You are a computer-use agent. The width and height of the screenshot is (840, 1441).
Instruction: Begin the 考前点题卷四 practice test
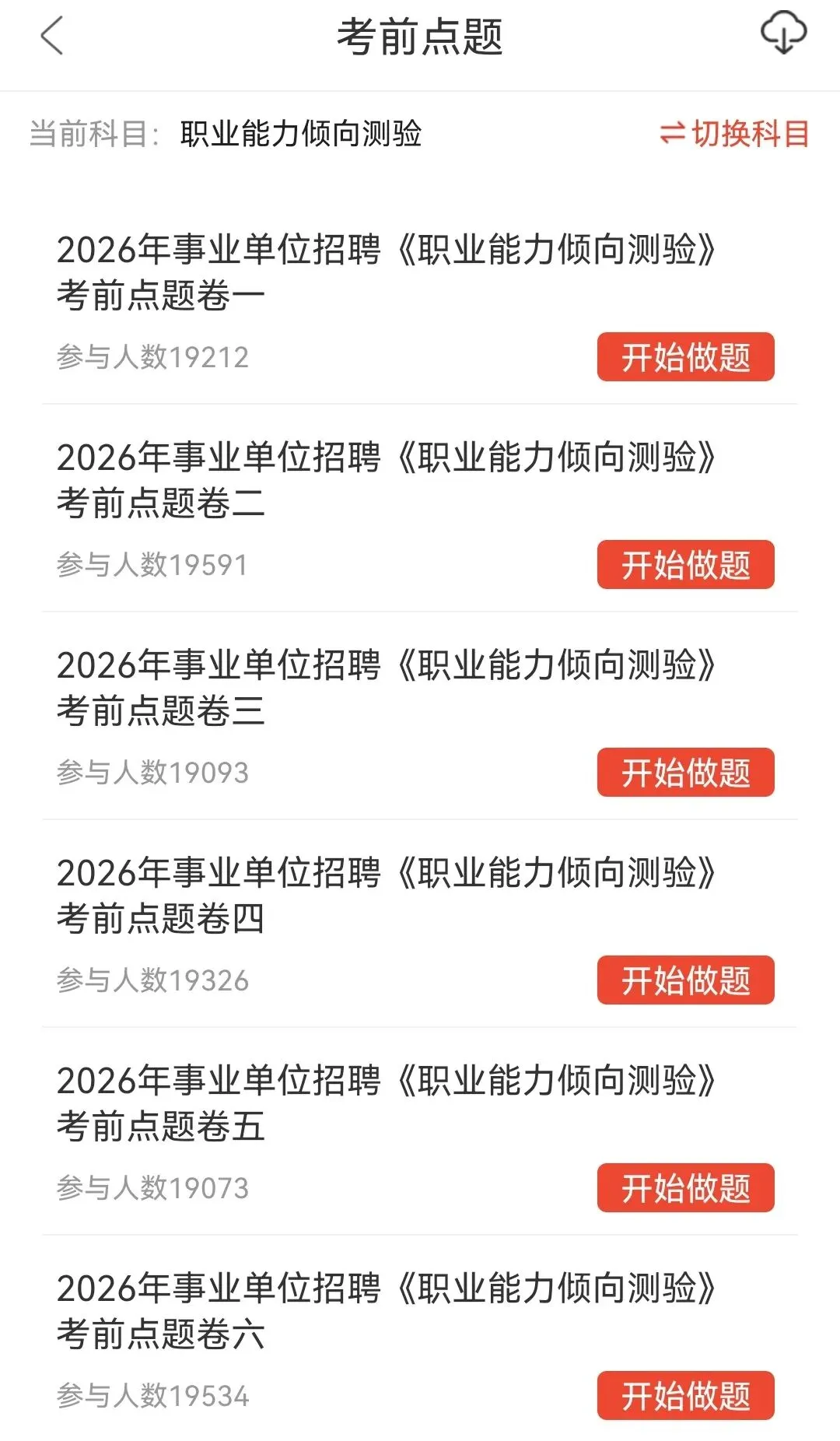(x=685, y=980)
